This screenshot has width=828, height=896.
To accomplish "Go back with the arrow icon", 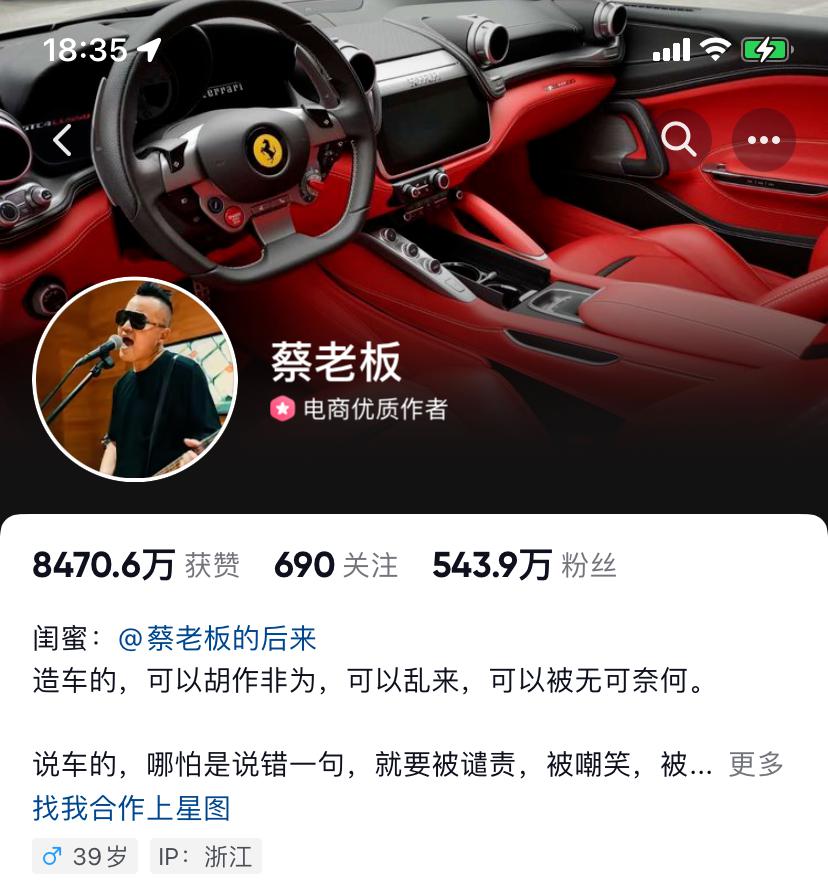I will coord(63,141).
